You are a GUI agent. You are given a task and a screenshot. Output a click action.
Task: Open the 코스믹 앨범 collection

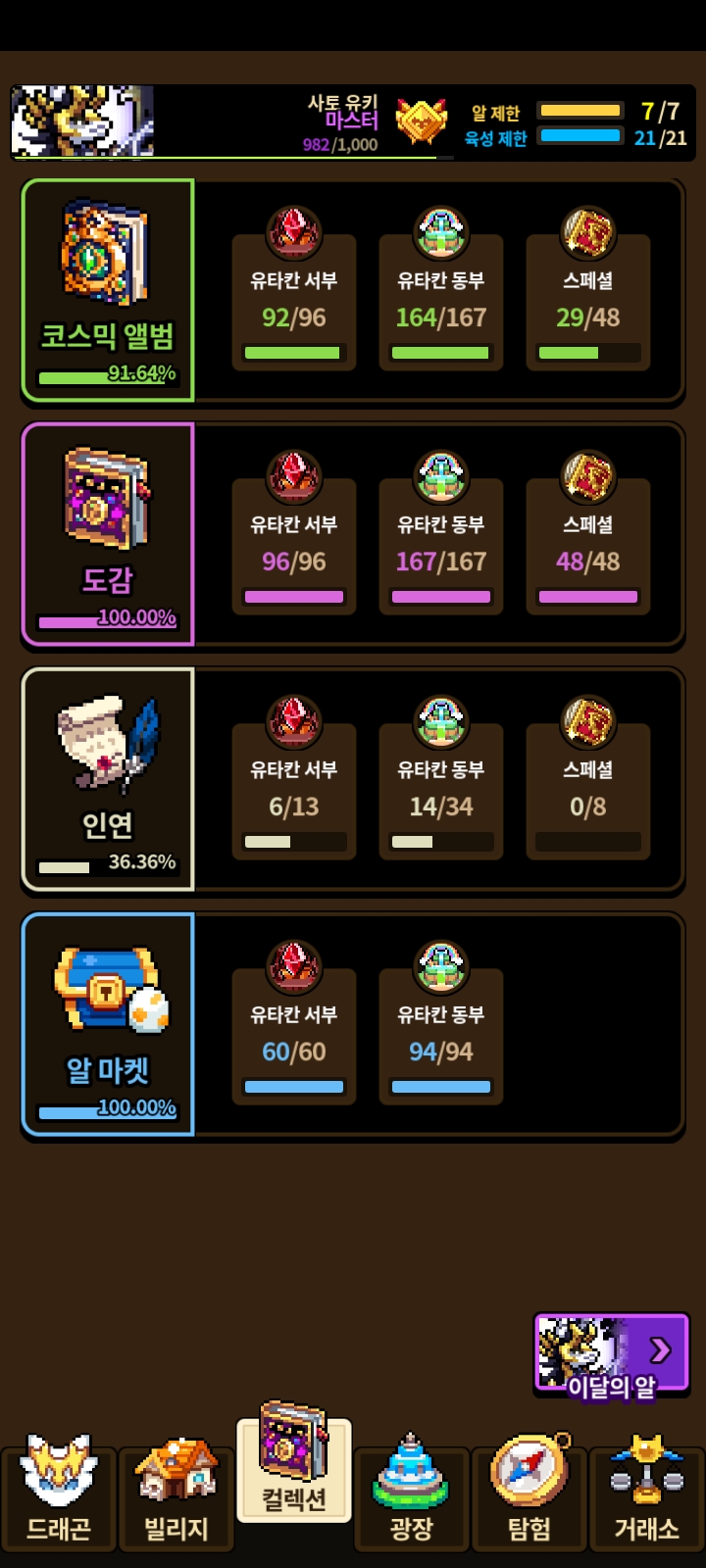click(108, 290)
